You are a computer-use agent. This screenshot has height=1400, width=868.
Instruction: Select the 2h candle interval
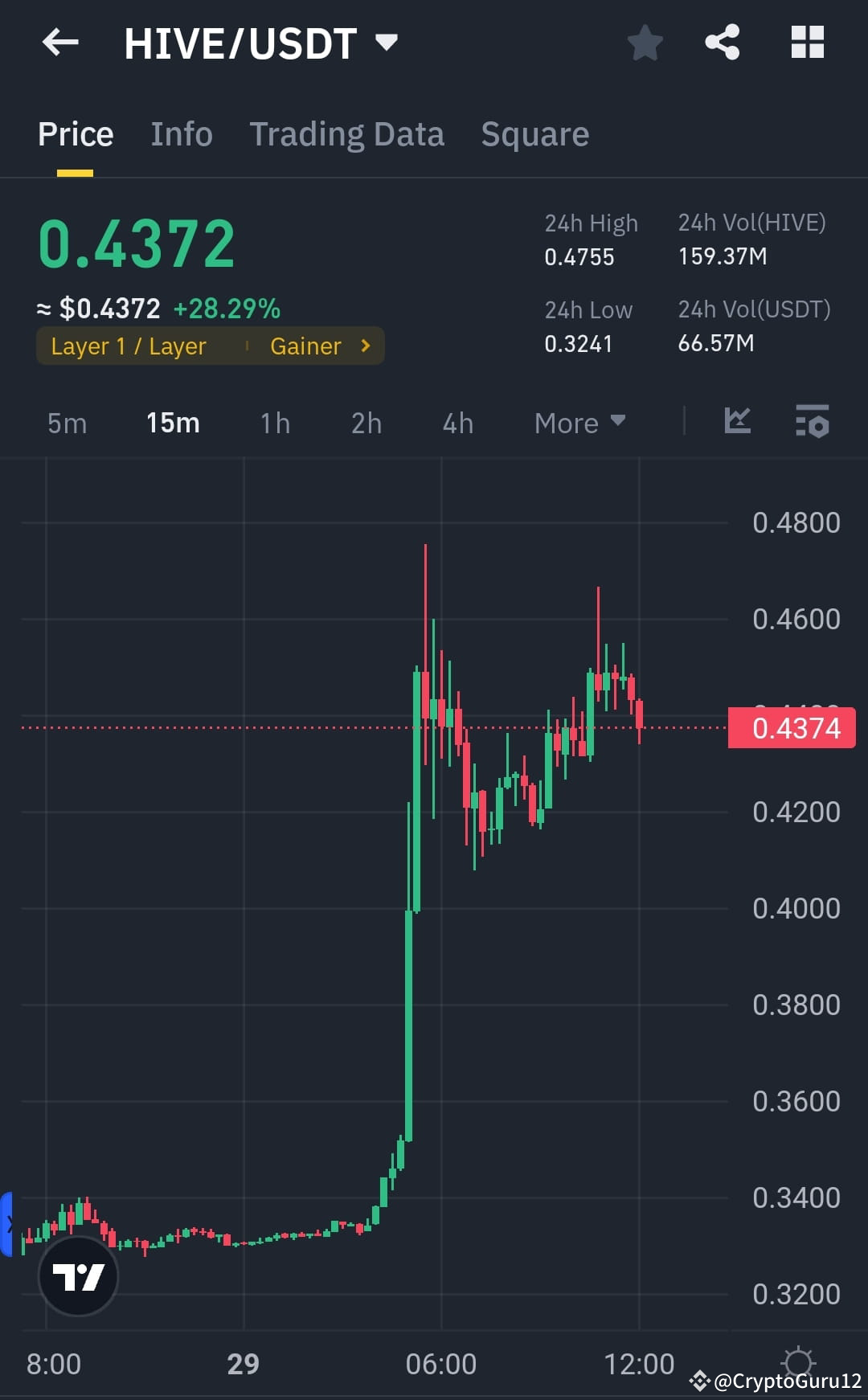pos(366,423)
